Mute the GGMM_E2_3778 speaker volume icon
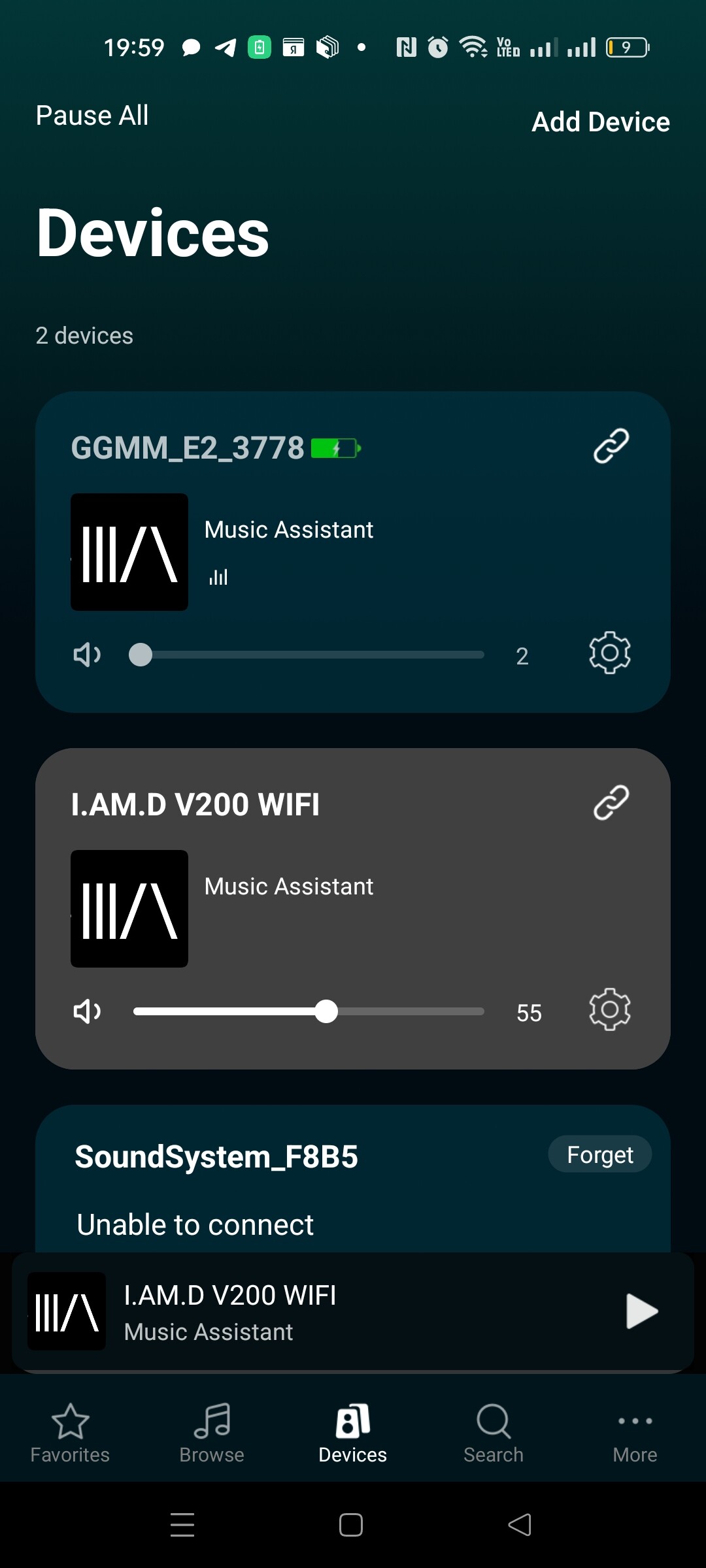706x1568 pixels. (87, 654)
